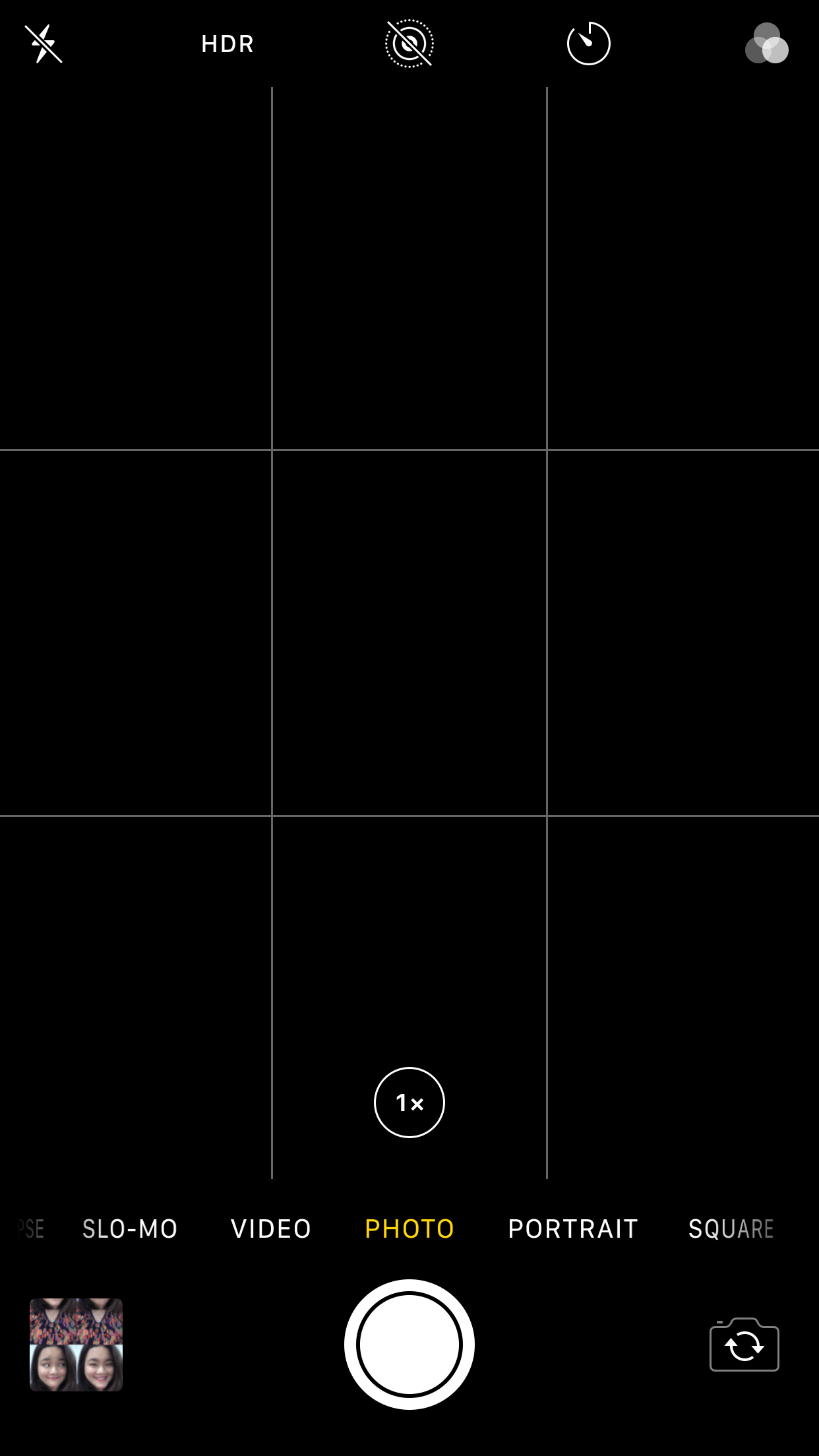This screenshot has height=1456, width=819.
Task: Switch to SLO-MO mode
Action: pos(130,1228)
